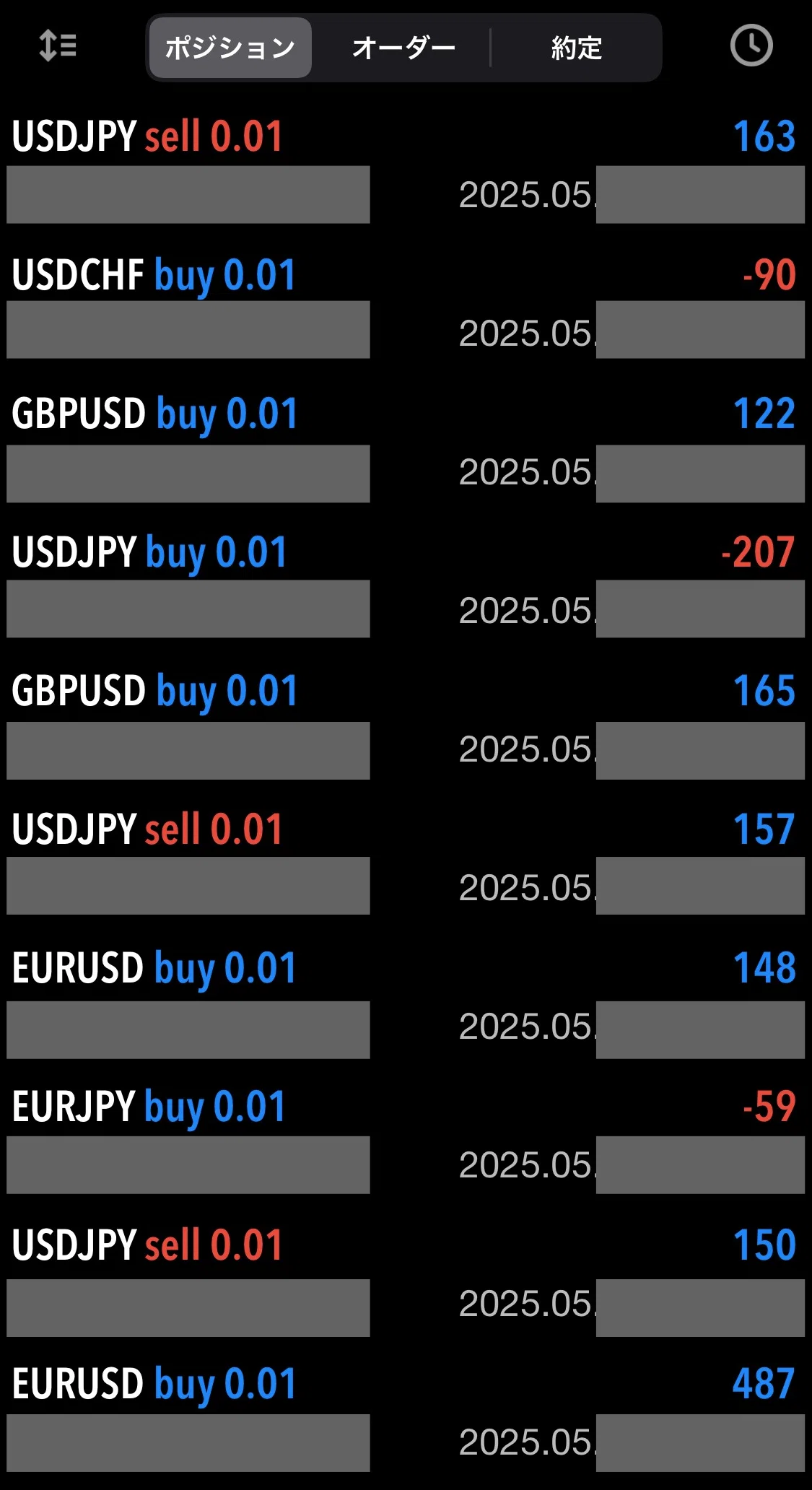The image size is (812, 1490).
Task: Expand the USDJPY sell row with profit 163
Action: 406,170
